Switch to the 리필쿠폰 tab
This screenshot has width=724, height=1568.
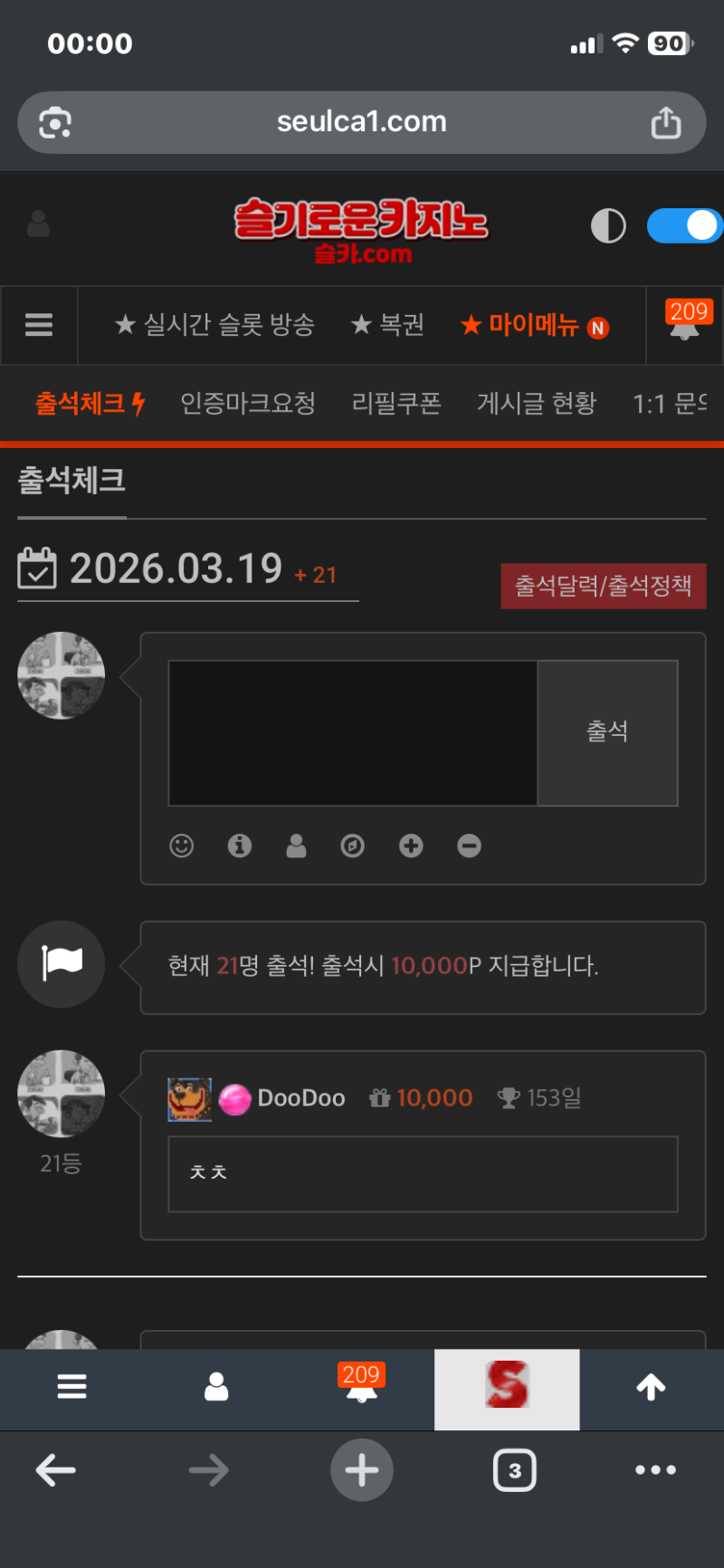[x=396, y=403]
